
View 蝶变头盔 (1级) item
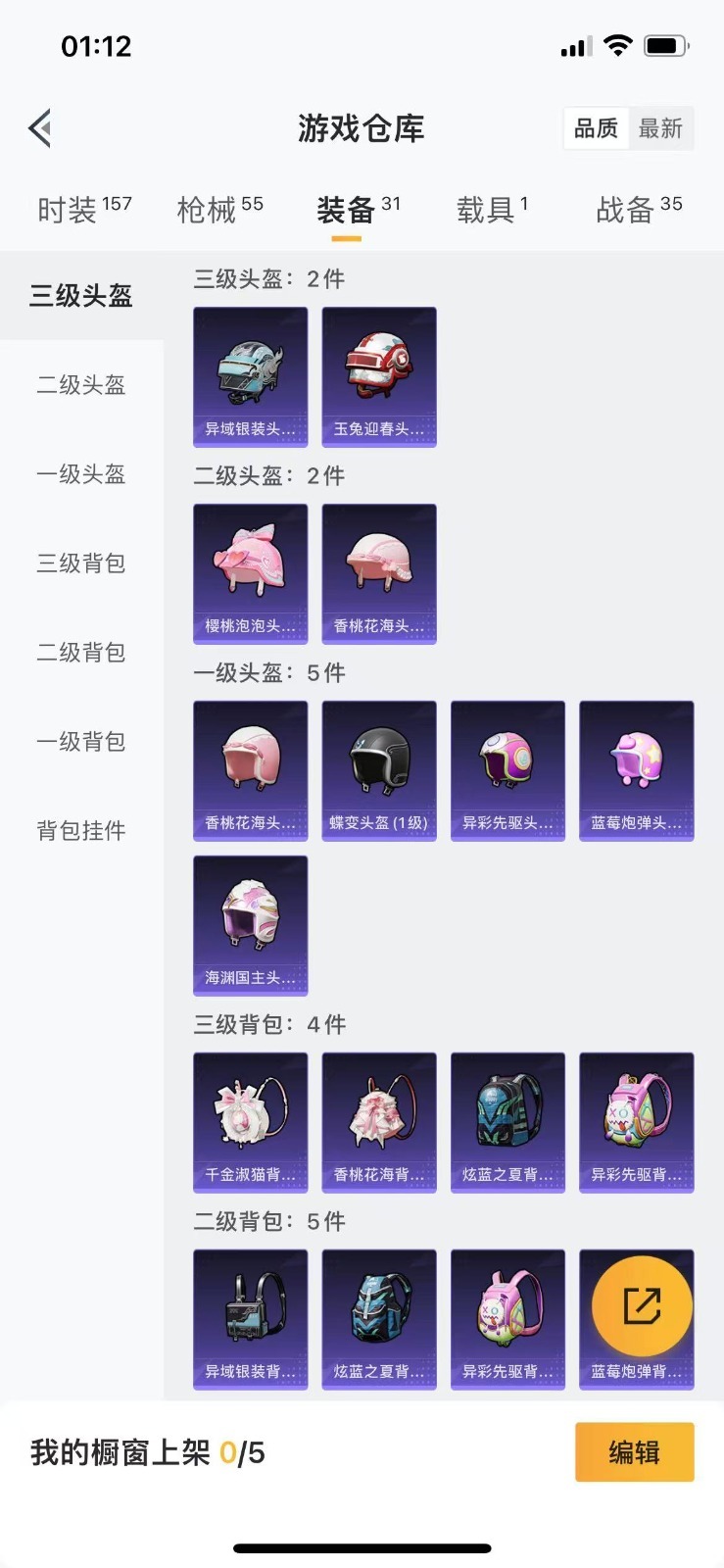pyautogui.click(x=379, y=770)
